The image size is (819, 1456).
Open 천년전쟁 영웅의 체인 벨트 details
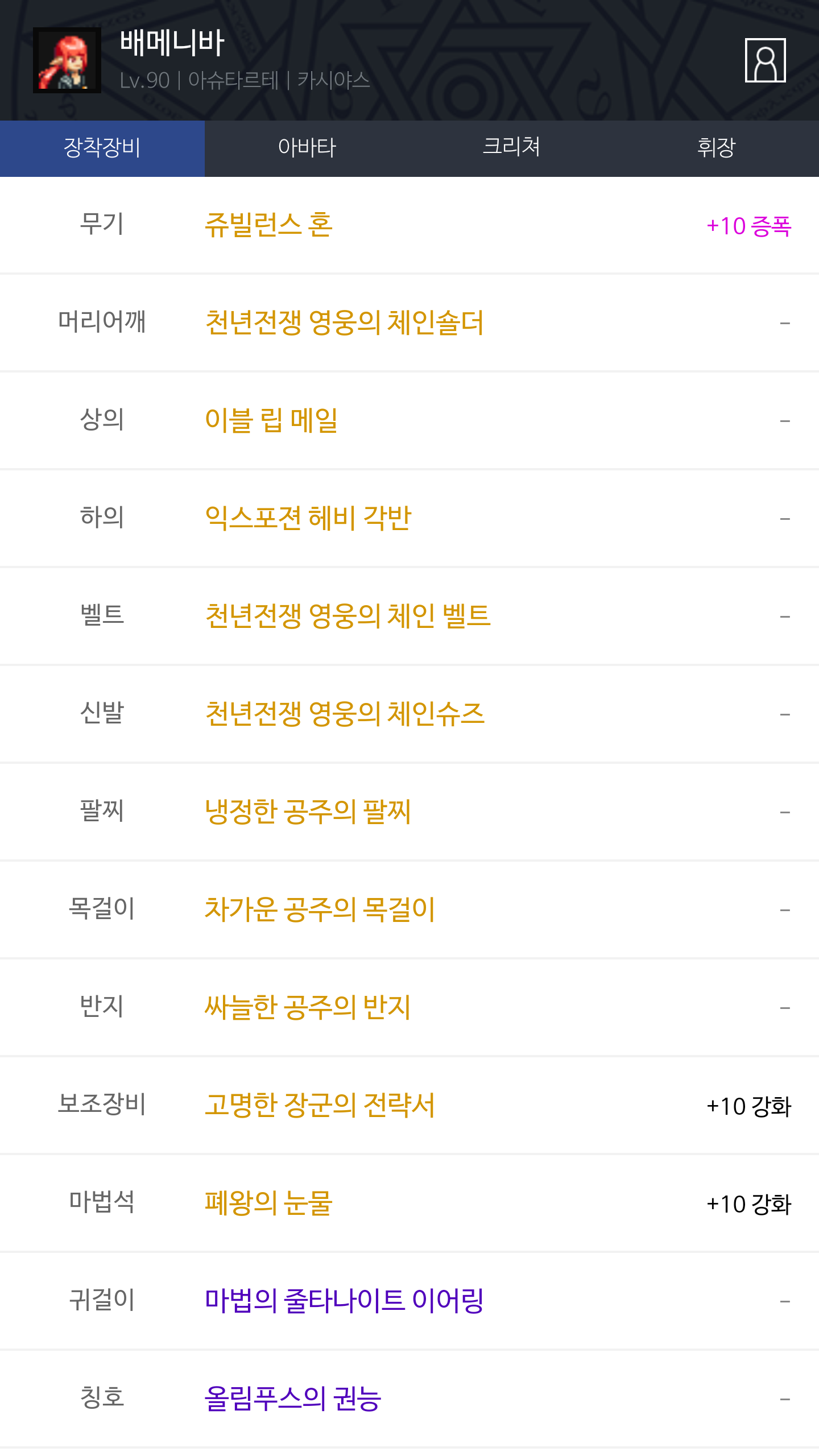coord(348,616)
